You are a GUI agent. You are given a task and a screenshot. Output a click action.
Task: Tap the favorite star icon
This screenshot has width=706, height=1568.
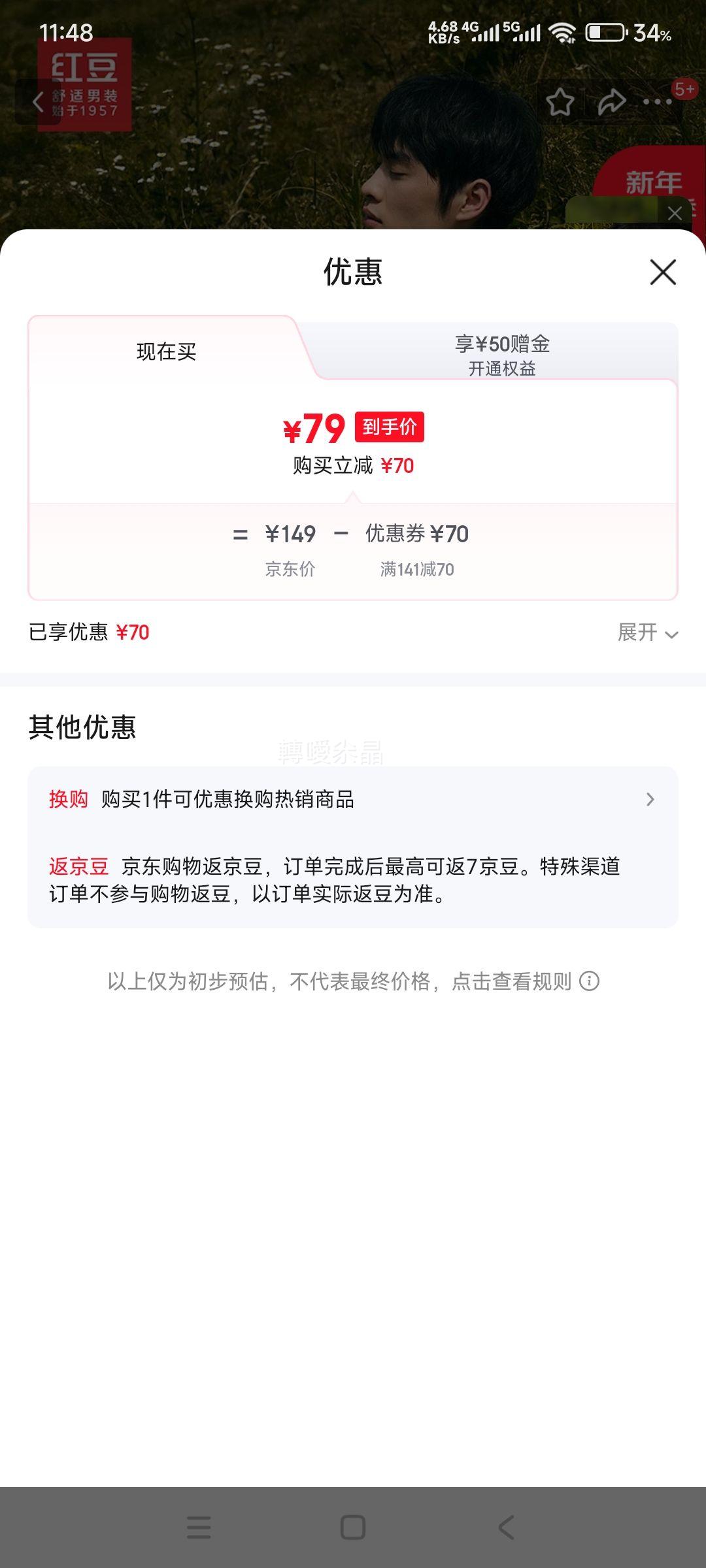561,103
